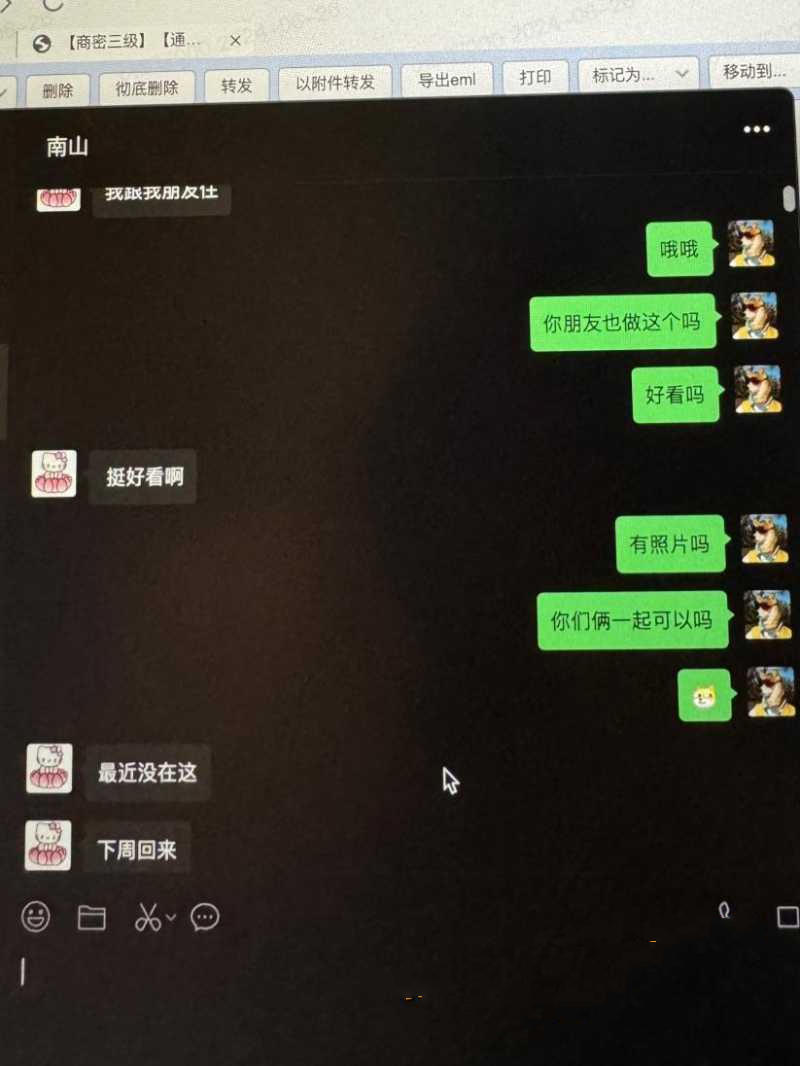Click the 以附件转发 forward as attachment button

coord(335,84)
